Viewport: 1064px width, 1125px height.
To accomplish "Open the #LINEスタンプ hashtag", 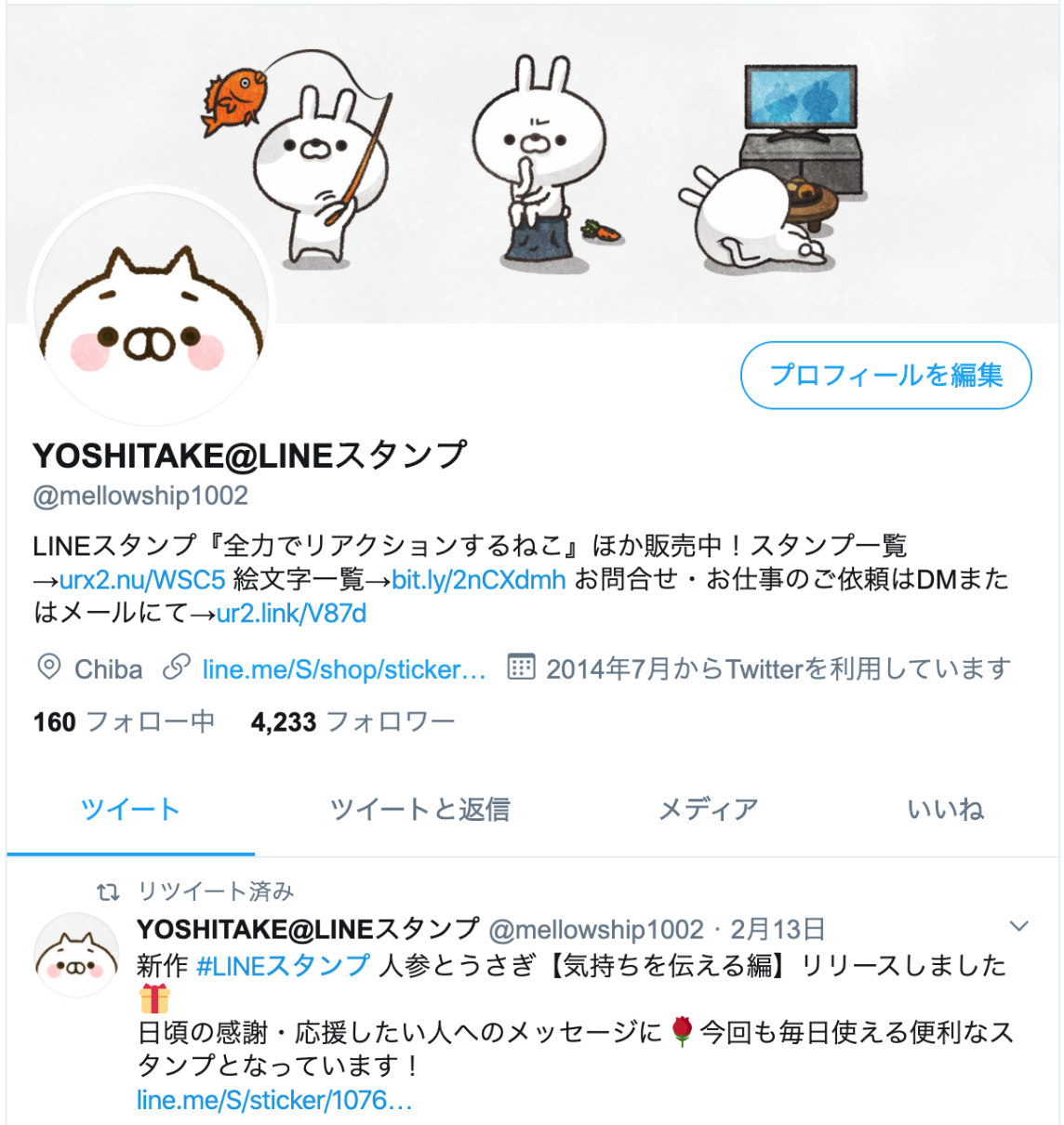I will coord(283,966).
